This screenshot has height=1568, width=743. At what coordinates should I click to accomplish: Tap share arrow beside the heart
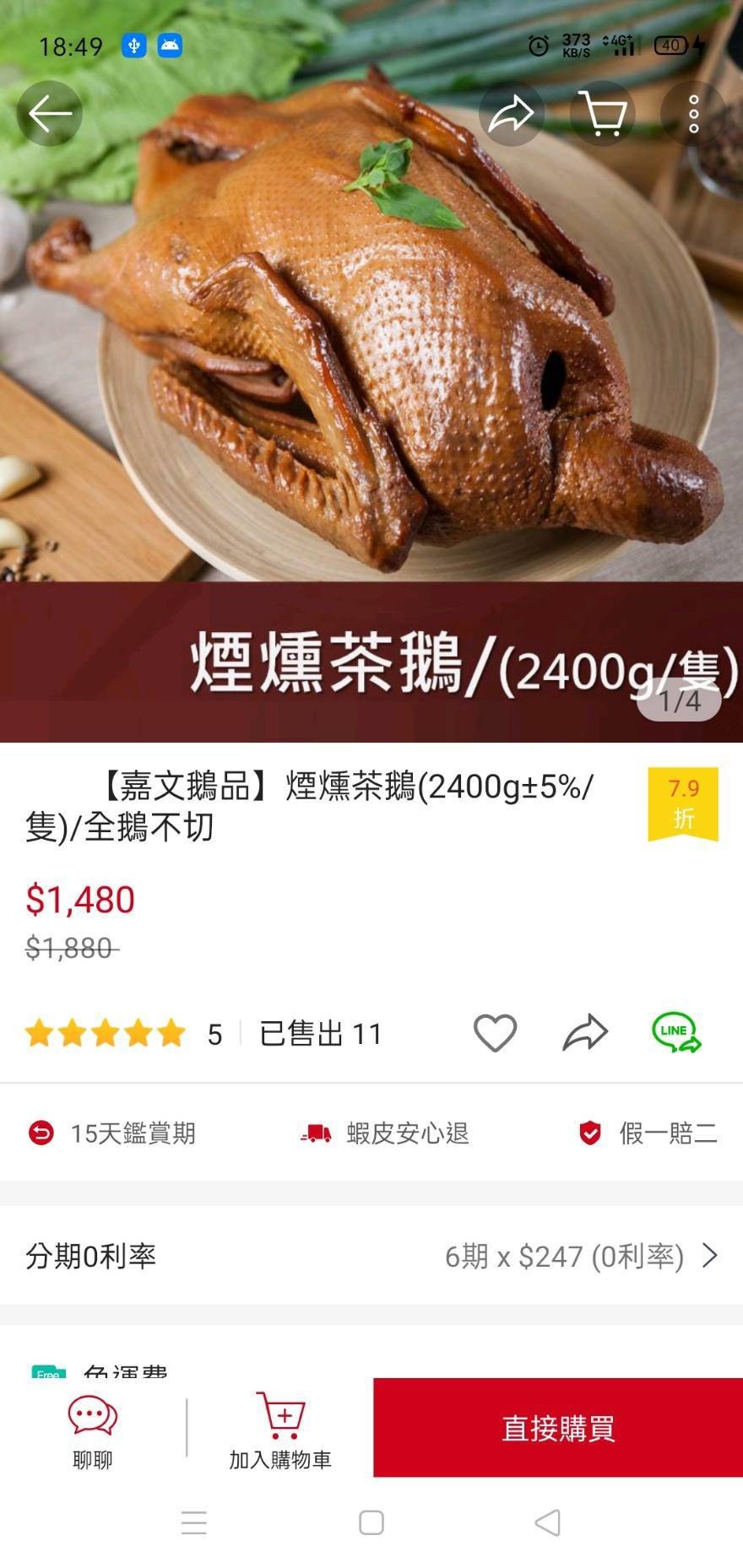click(x=585, y=1033)
